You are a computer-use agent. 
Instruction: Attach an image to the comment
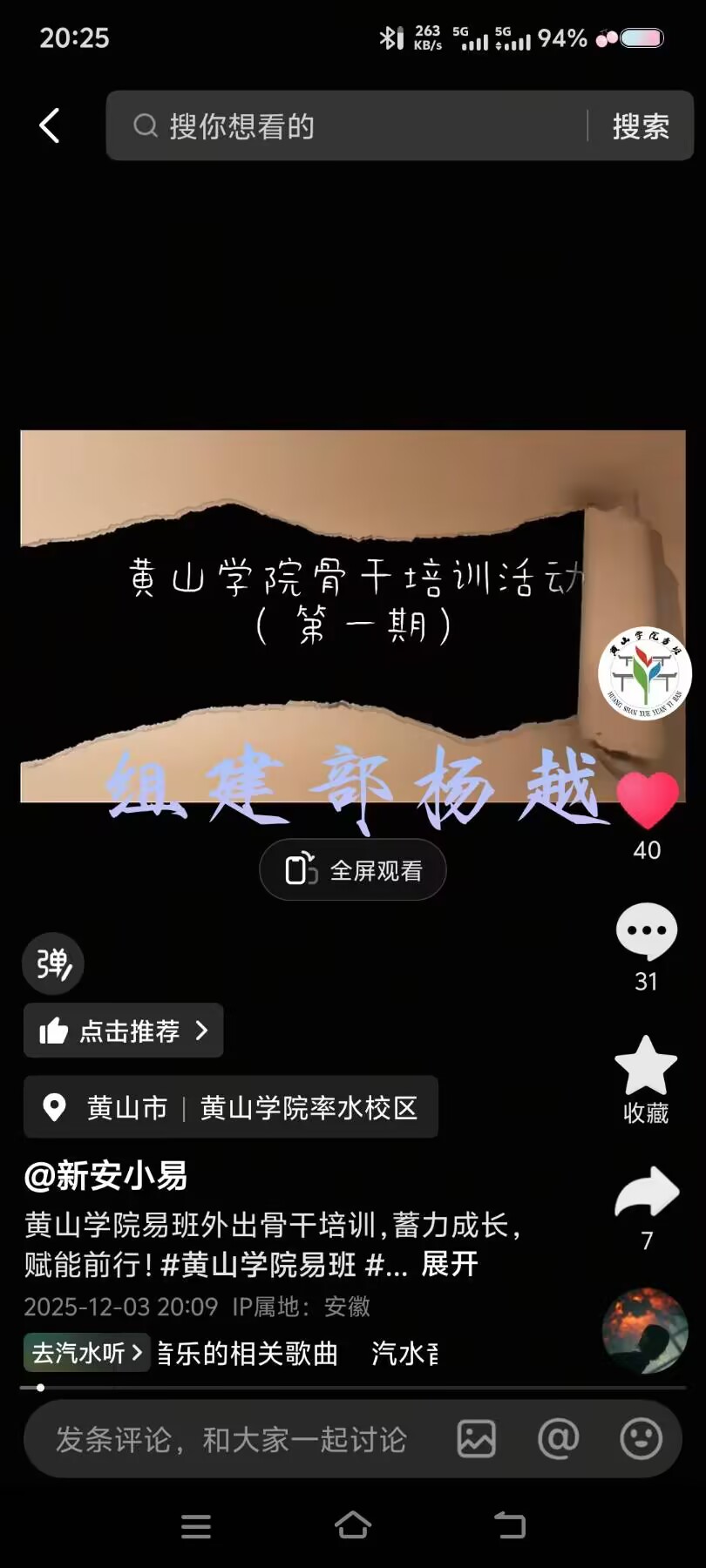[x=477, y=1438]
